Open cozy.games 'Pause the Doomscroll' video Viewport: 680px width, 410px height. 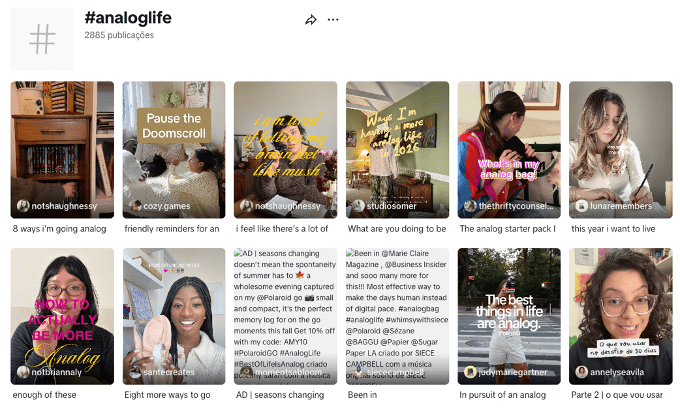click(x=174, y=148)
